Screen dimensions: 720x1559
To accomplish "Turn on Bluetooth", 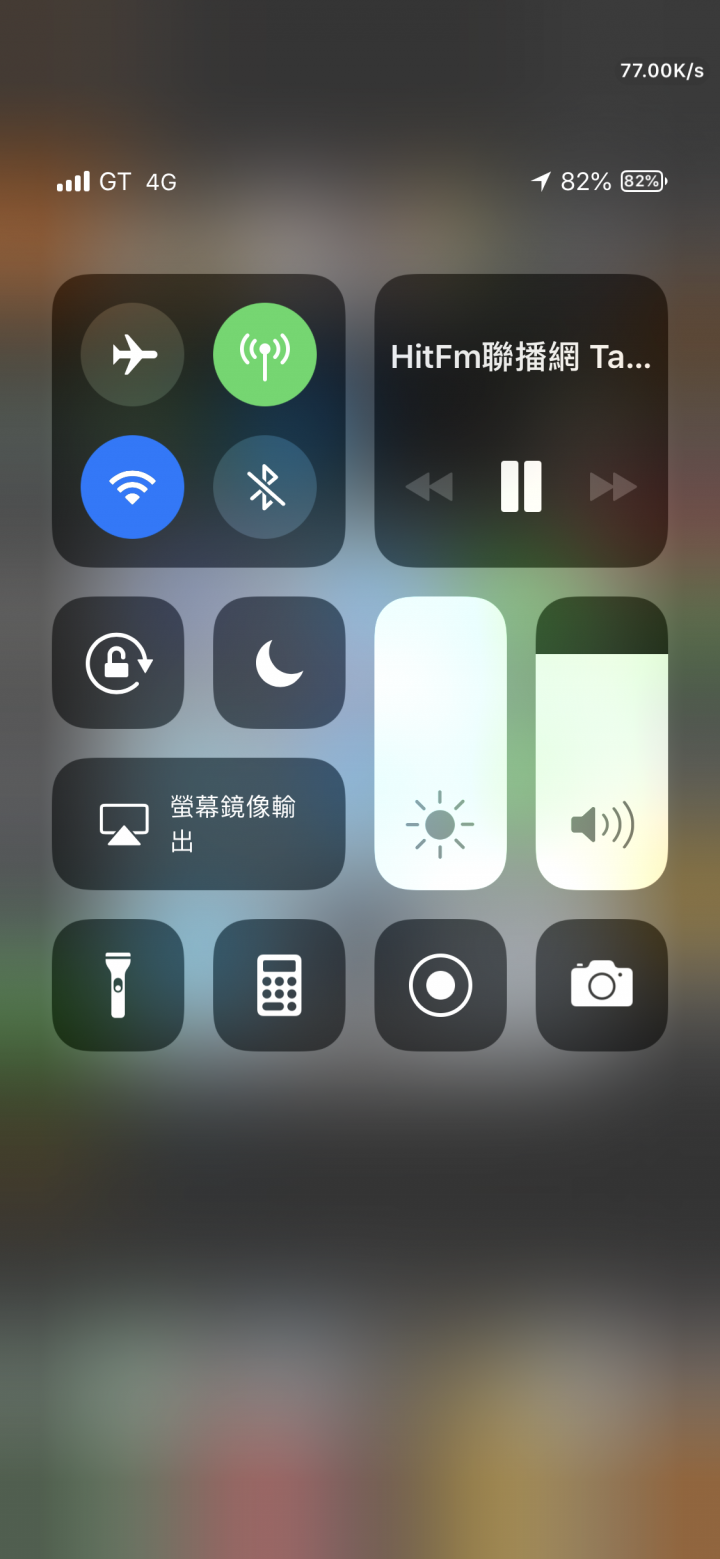I will [265, 487].
